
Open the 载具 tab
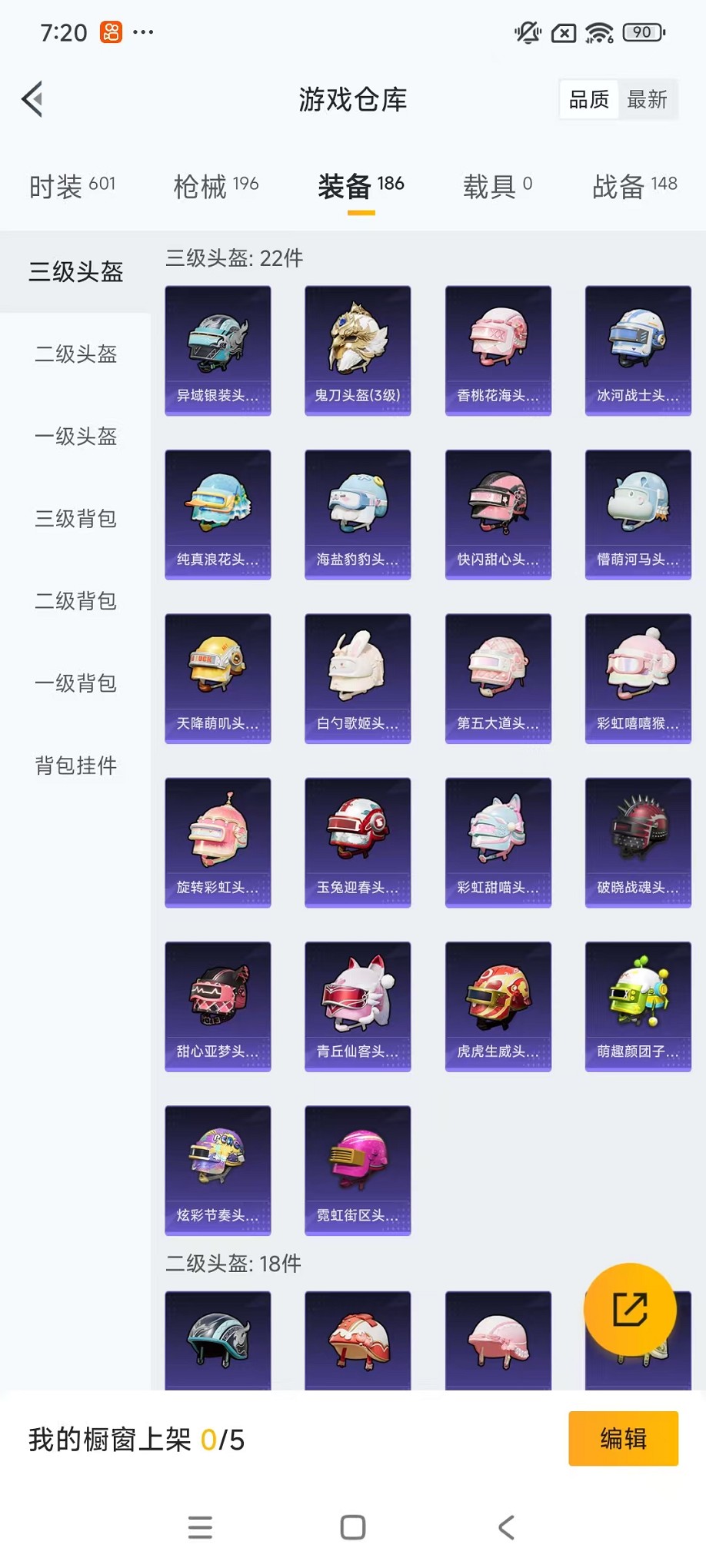[x=497, y=186]
